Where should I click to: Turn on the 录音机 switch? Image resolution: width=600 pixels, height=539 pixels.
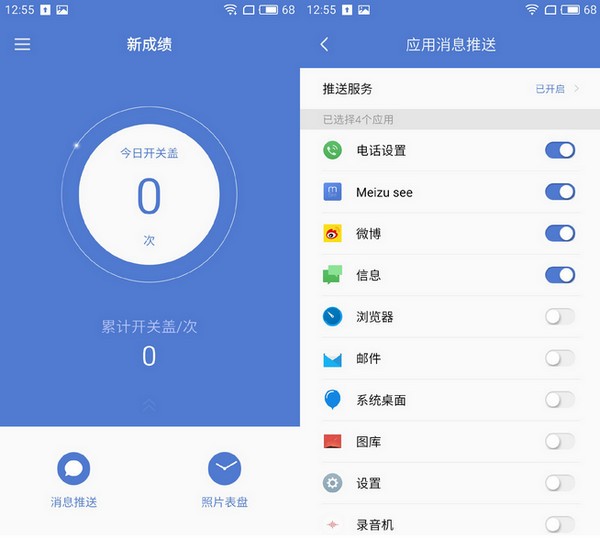(560, 524)
